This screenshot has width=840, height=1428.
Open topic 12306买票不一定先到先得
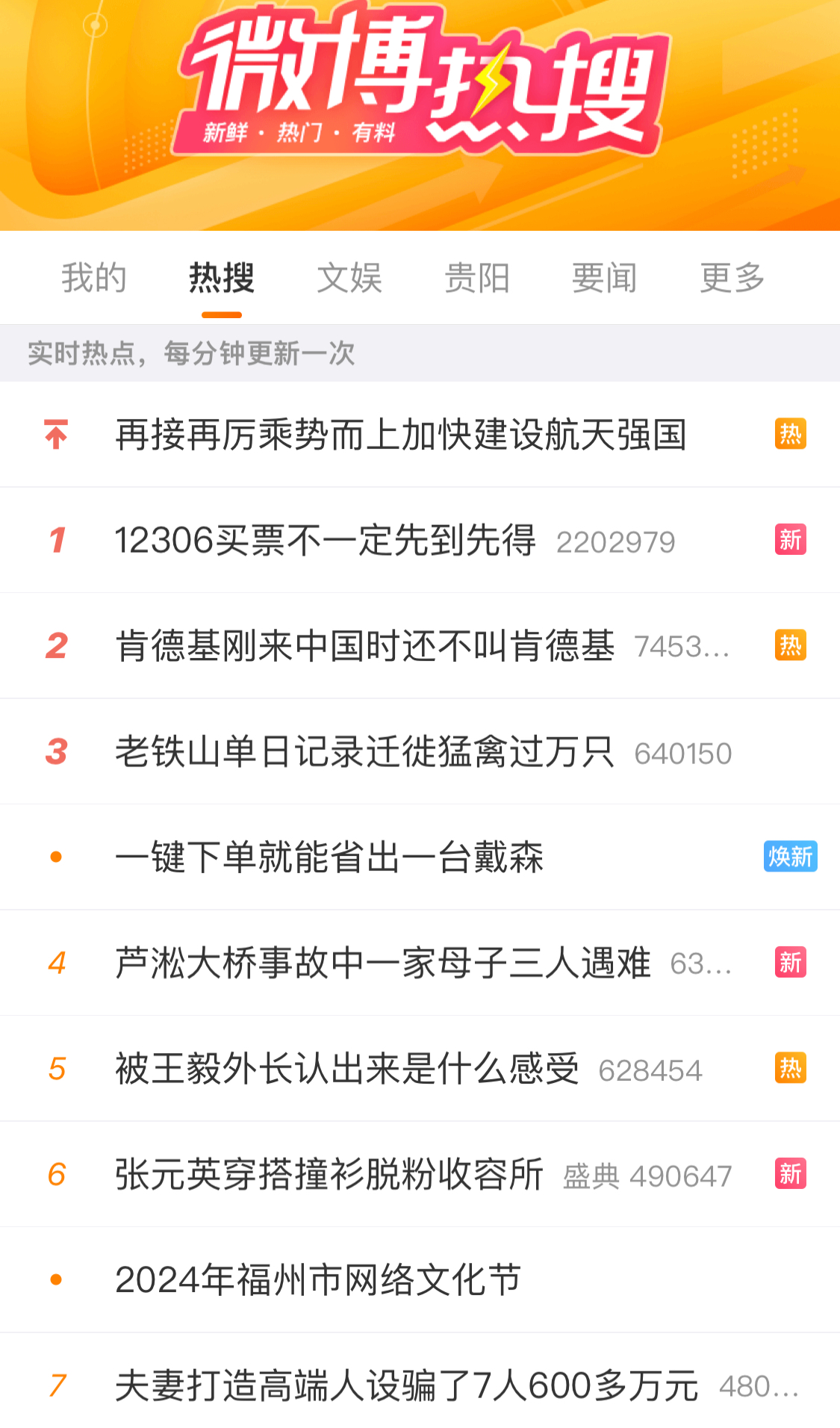[420, 540]
